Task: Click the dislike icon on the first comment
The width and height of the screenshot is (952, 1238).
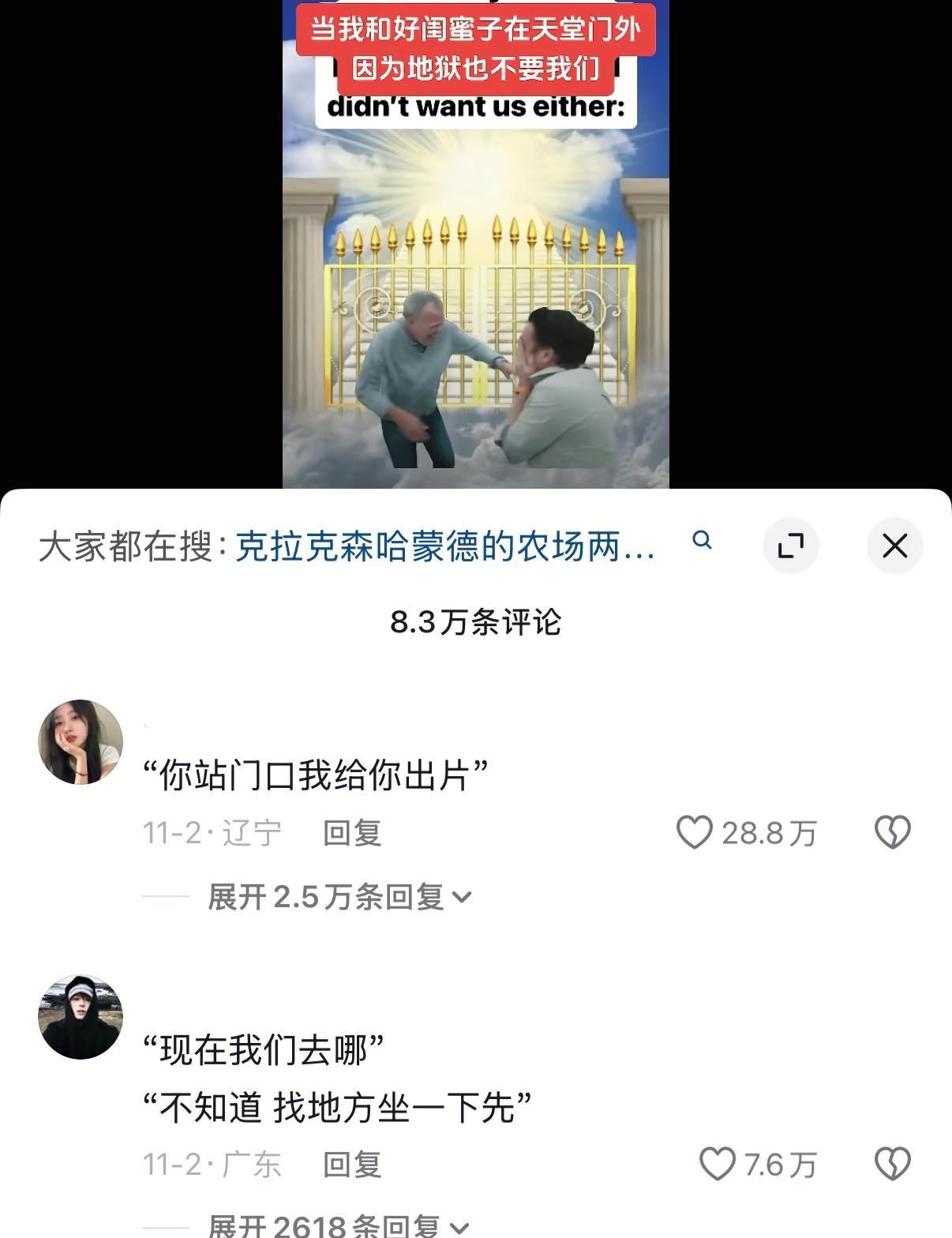Action: (x=893, y=830)
